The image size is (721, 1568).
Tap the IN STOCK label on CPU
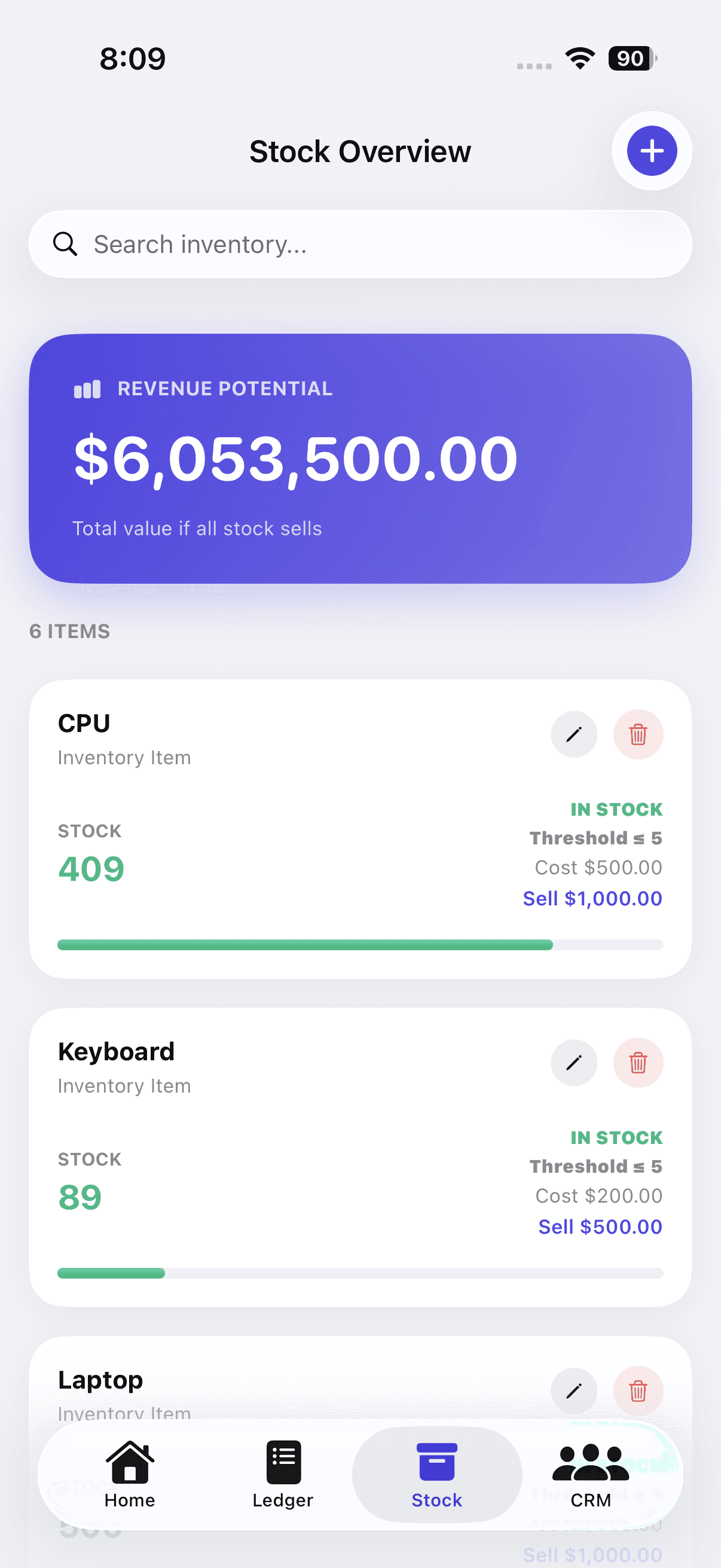click(x=615, y=809)
